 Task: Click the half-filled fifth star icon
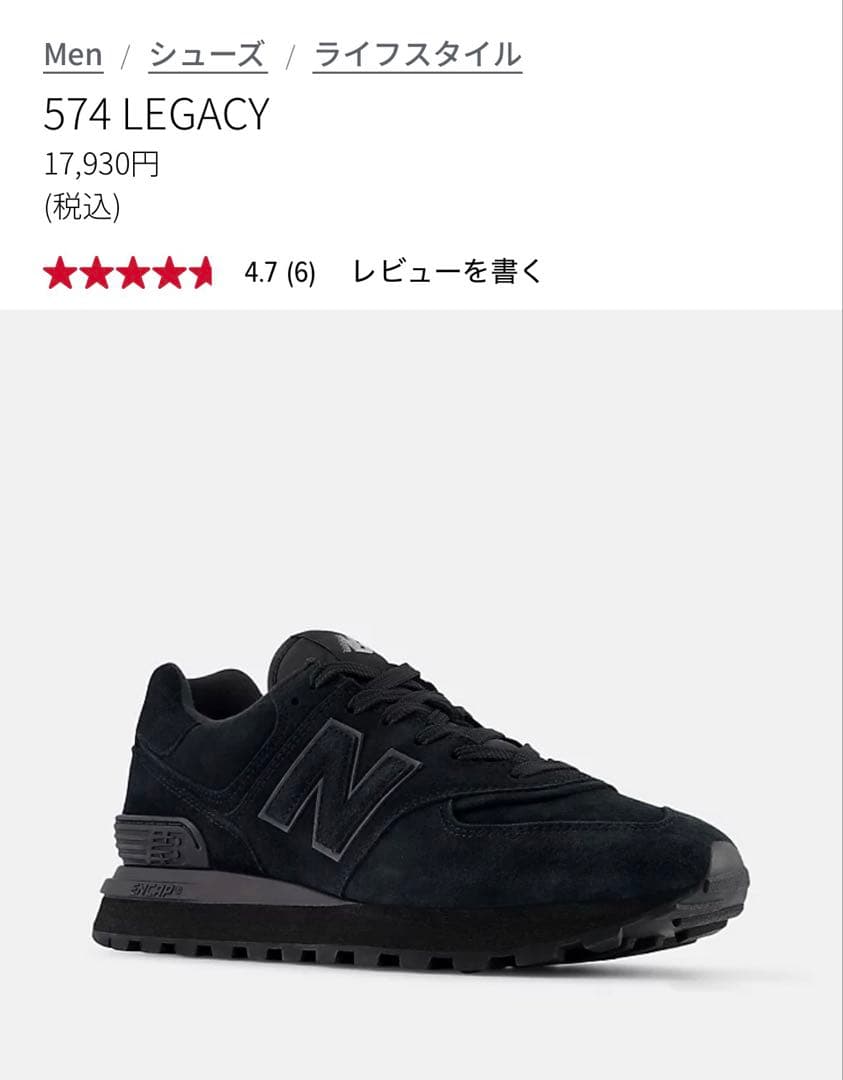[203, 271]
